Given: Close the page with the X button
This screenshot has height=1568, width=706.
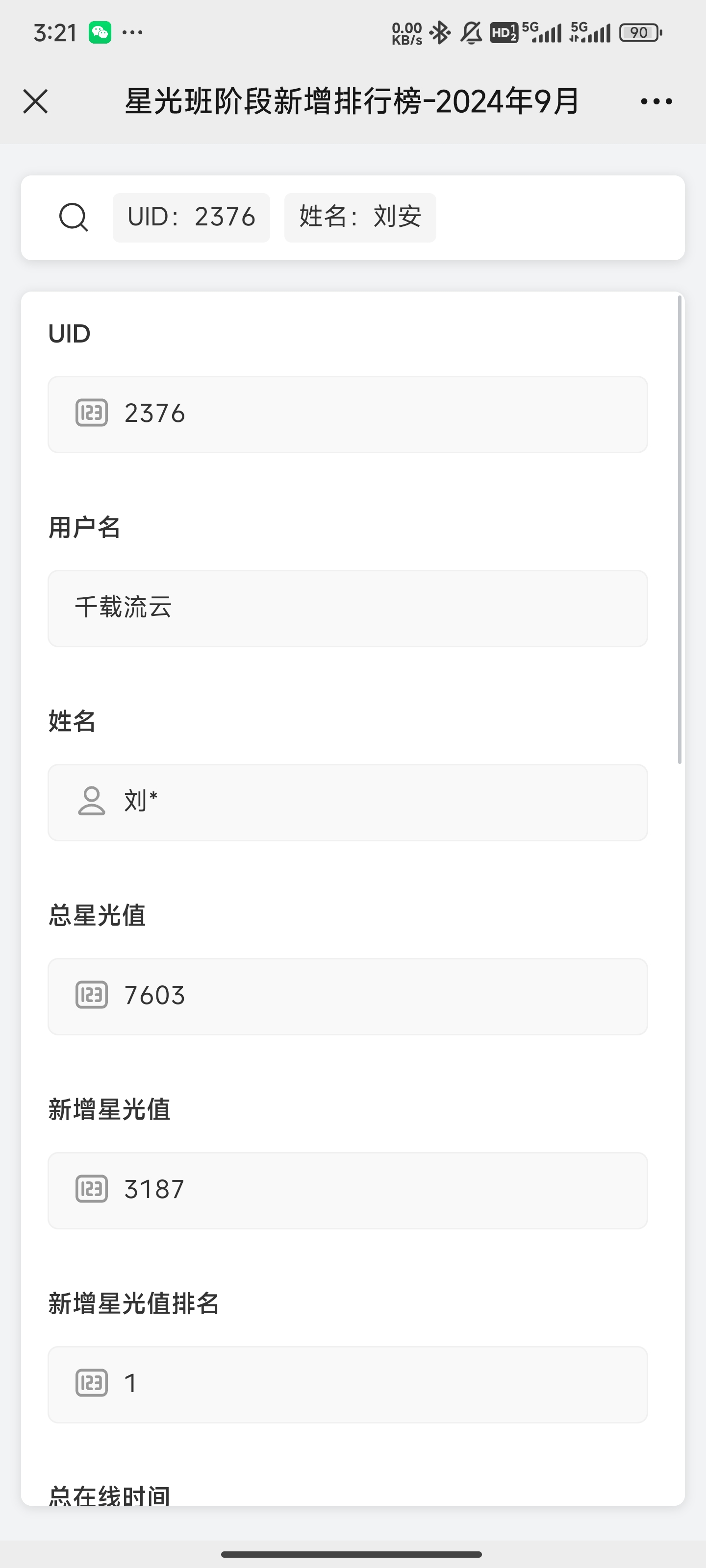Looking at the screenshot, I should [x=35, y=101].
